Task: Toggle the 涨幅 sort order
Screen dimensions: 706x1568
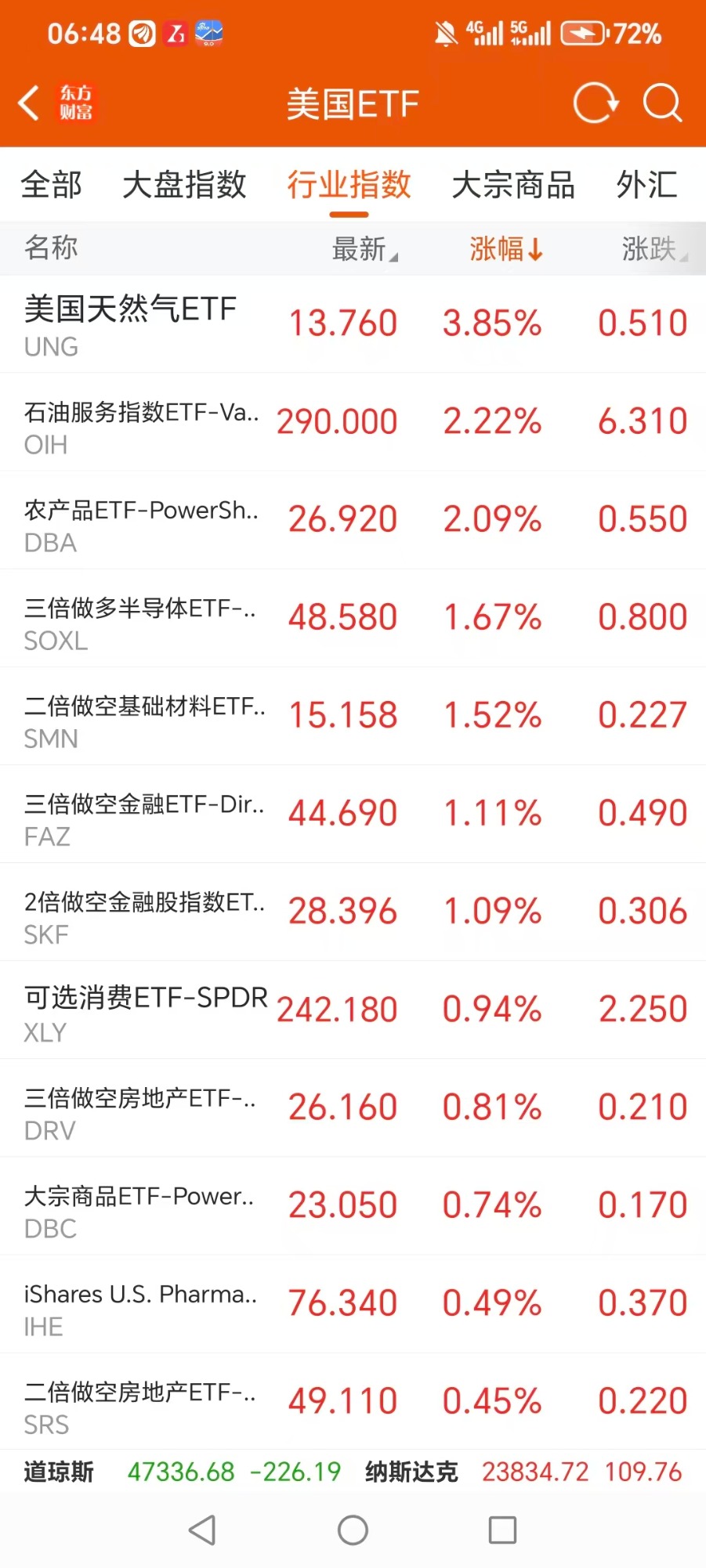Action: (x=505, y=249)
